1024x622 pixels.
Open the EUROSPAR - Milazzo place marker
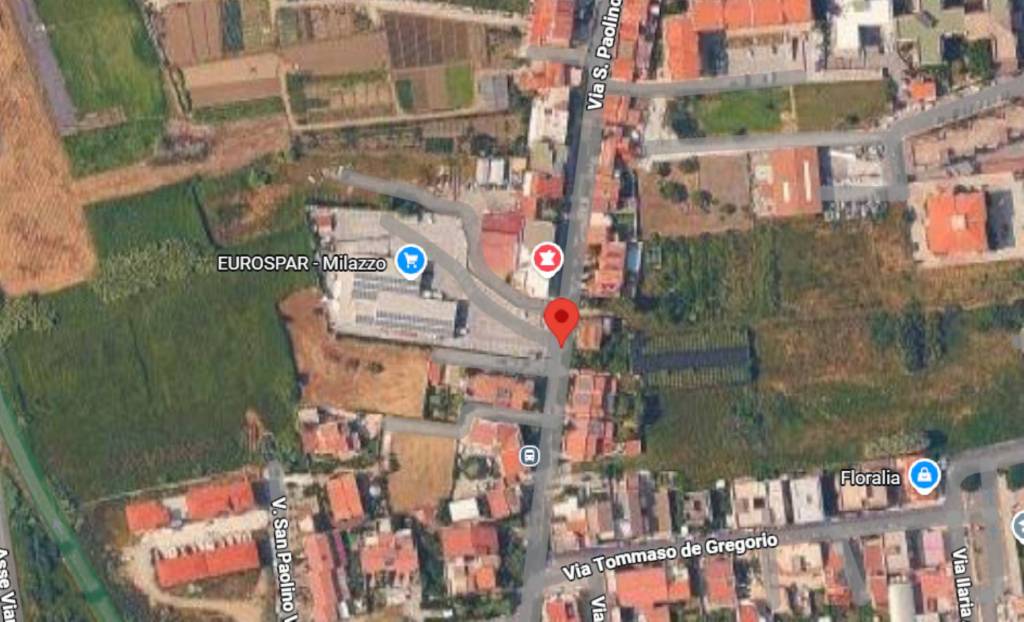coord(411,262)
